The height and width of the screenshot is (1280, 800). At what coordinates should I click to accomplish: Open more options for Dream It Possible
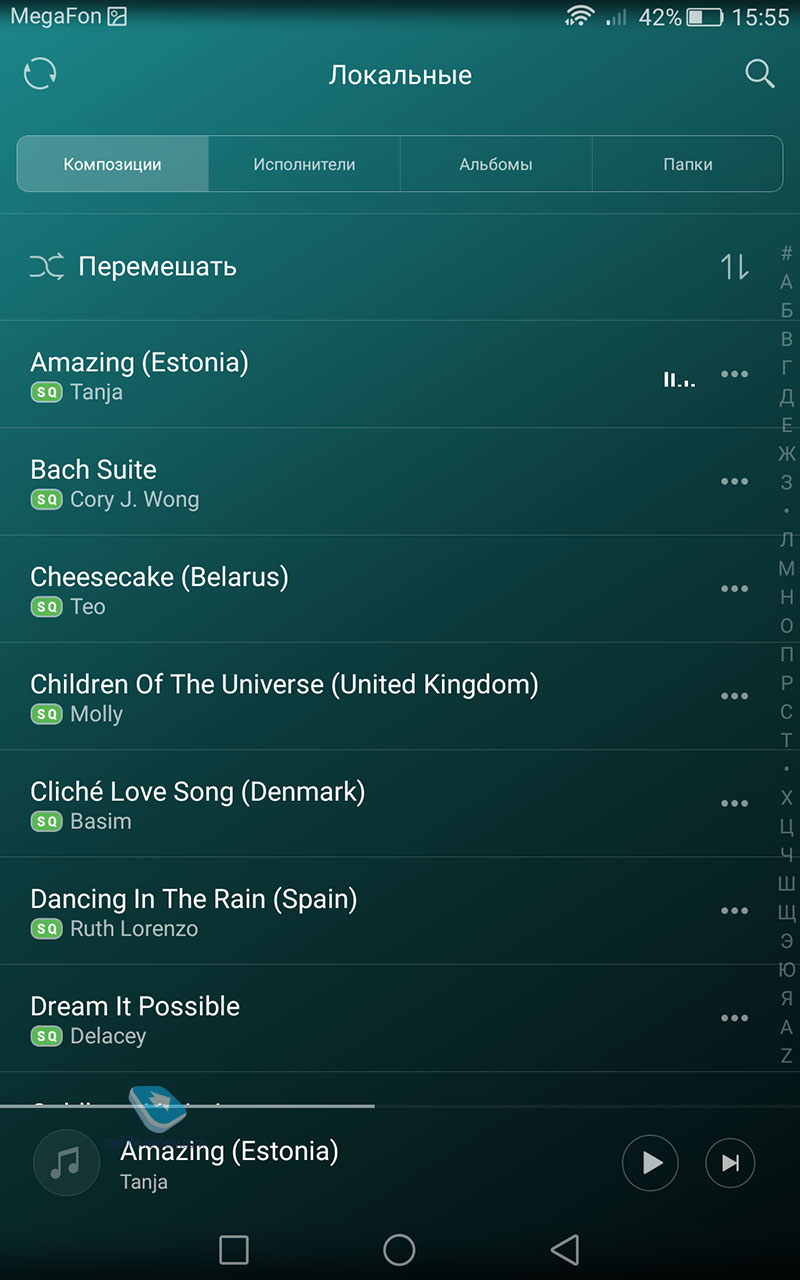pos(735,1018)
